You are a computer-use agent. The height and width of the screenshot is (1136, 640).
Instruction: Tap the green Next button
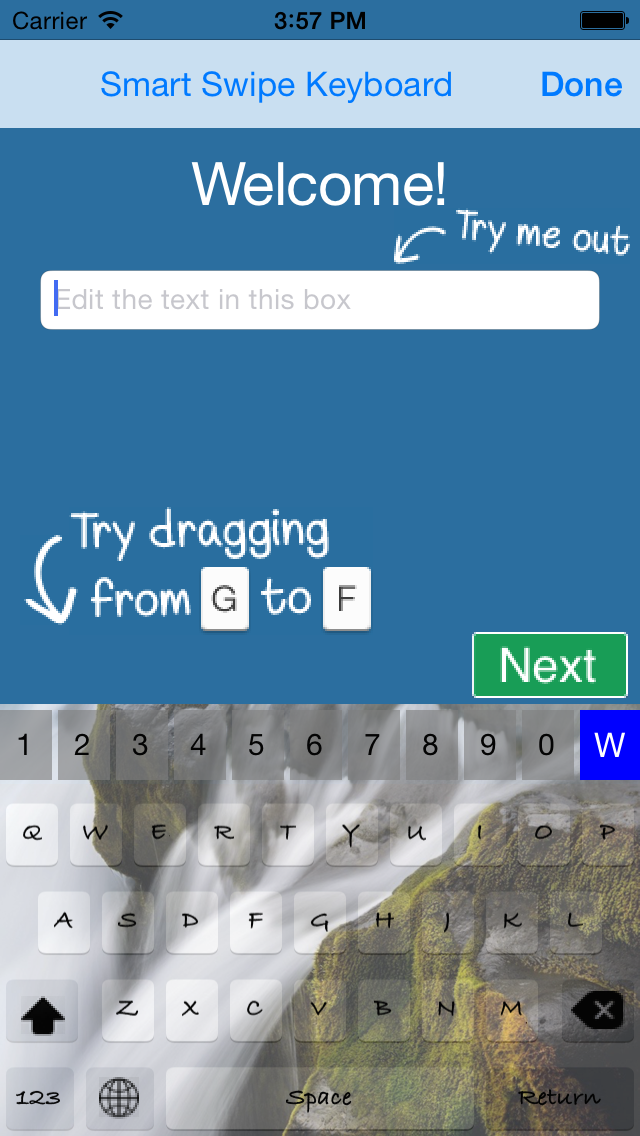[549, 665]
